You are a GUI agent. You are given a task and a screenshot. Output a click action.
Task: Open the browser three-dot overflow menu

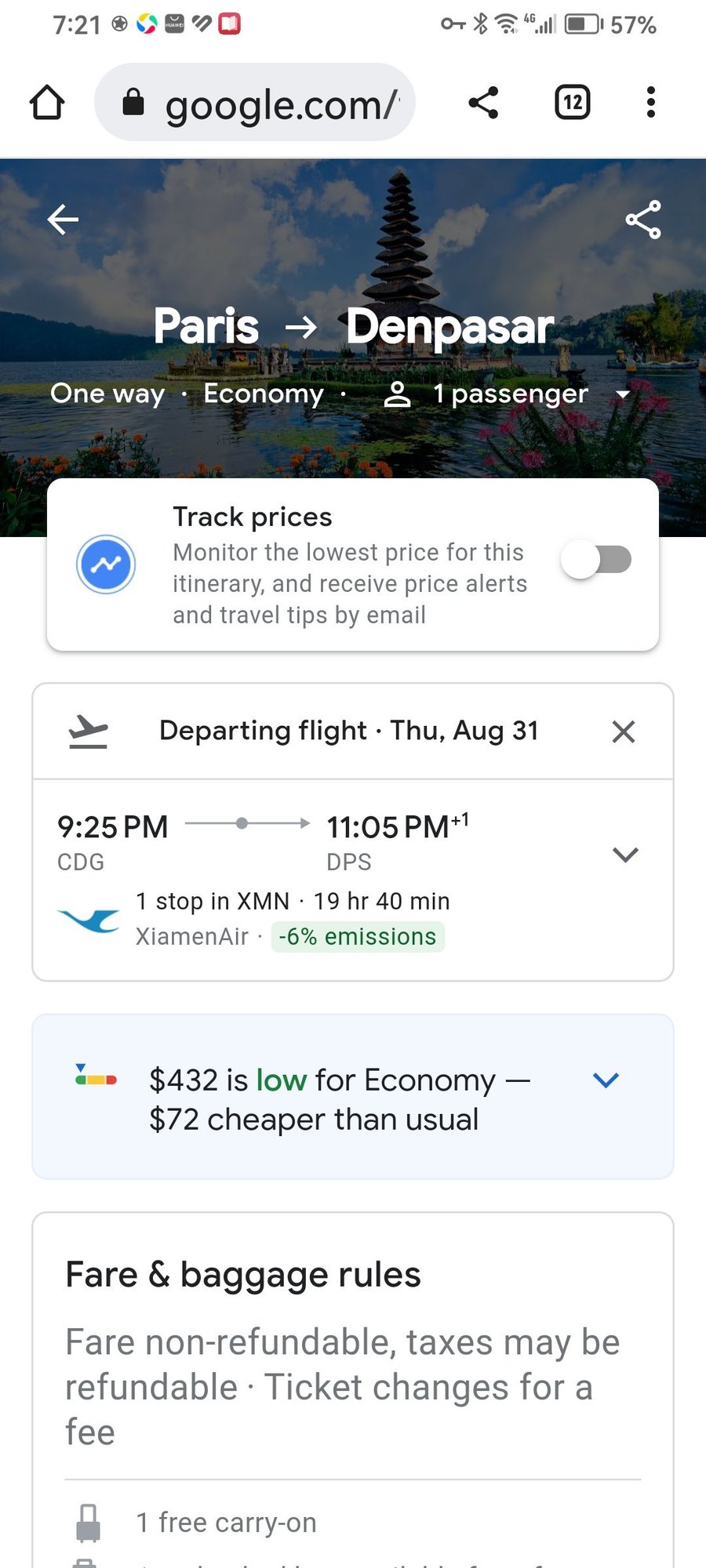click(650, 103)
